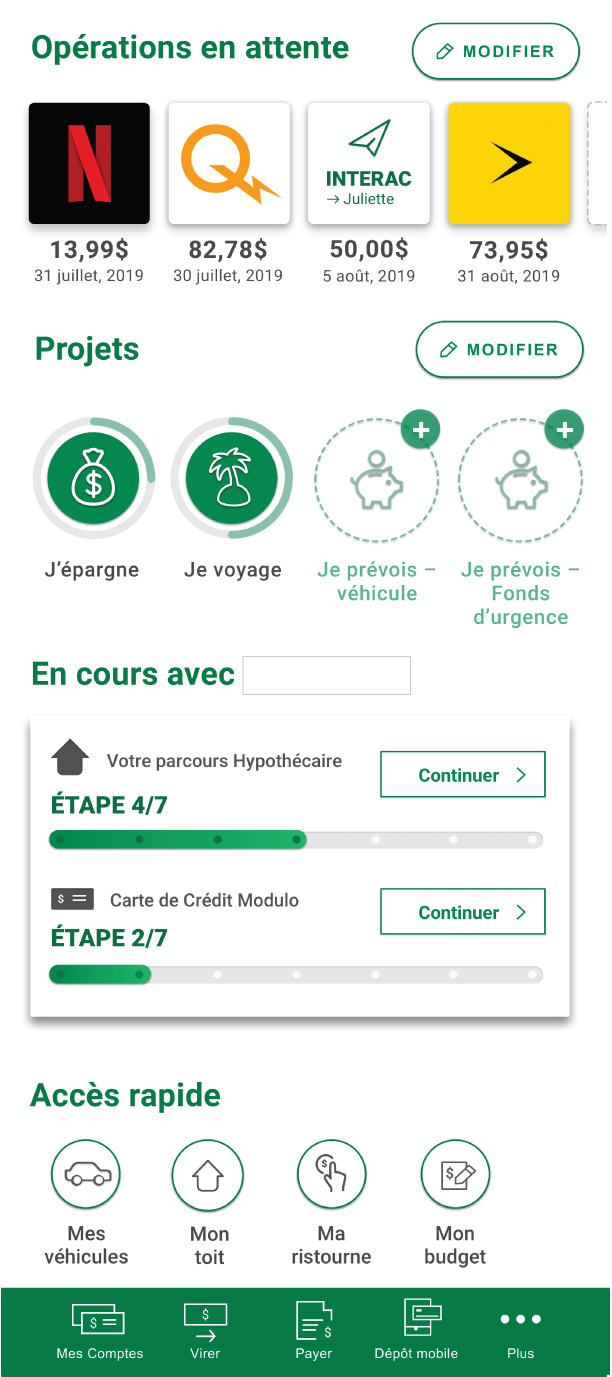This screenshot has height=1377, width=612.
Task: Tap Modifier beside Projets
Action: [x=500, y=349]
